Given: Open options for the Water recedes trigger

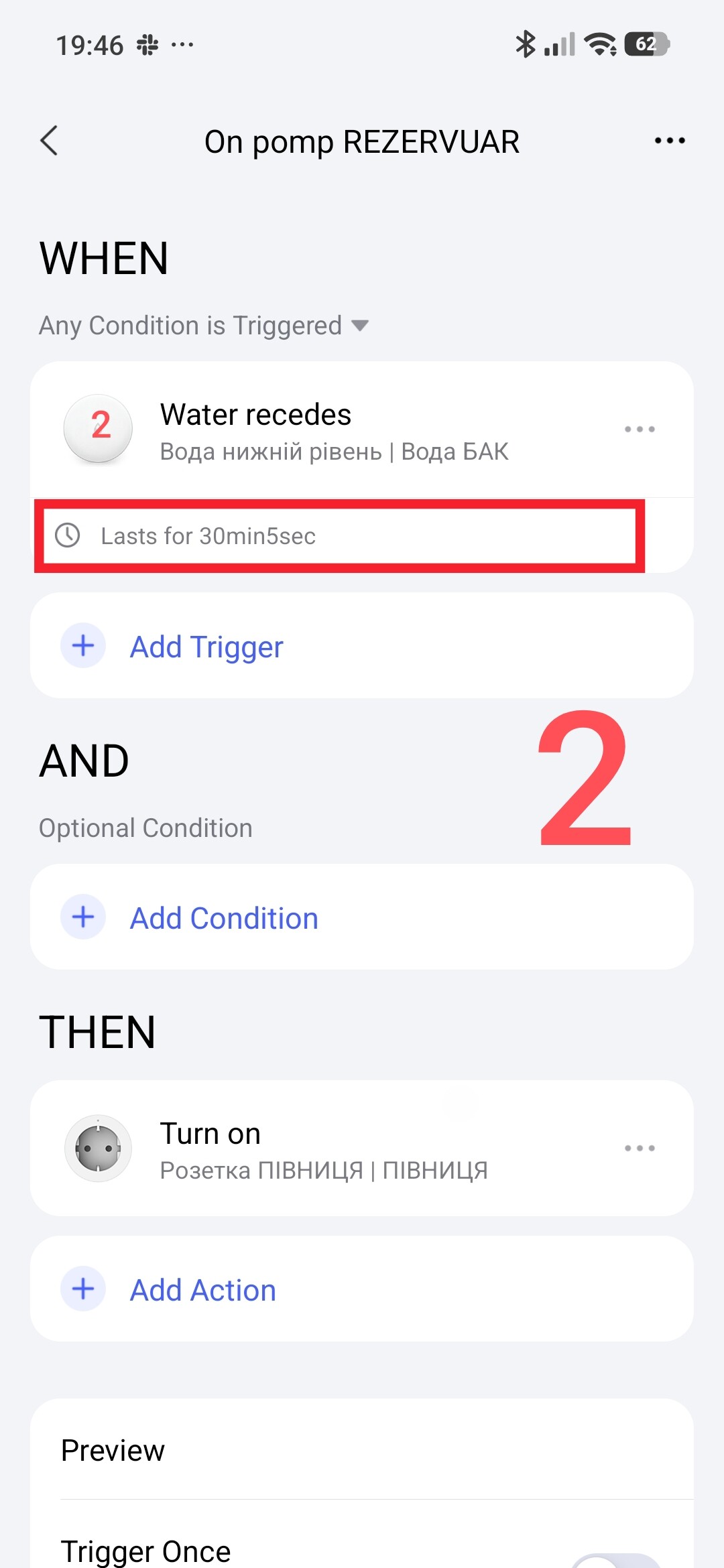Looking at the screenshot, I should (640, 429).
